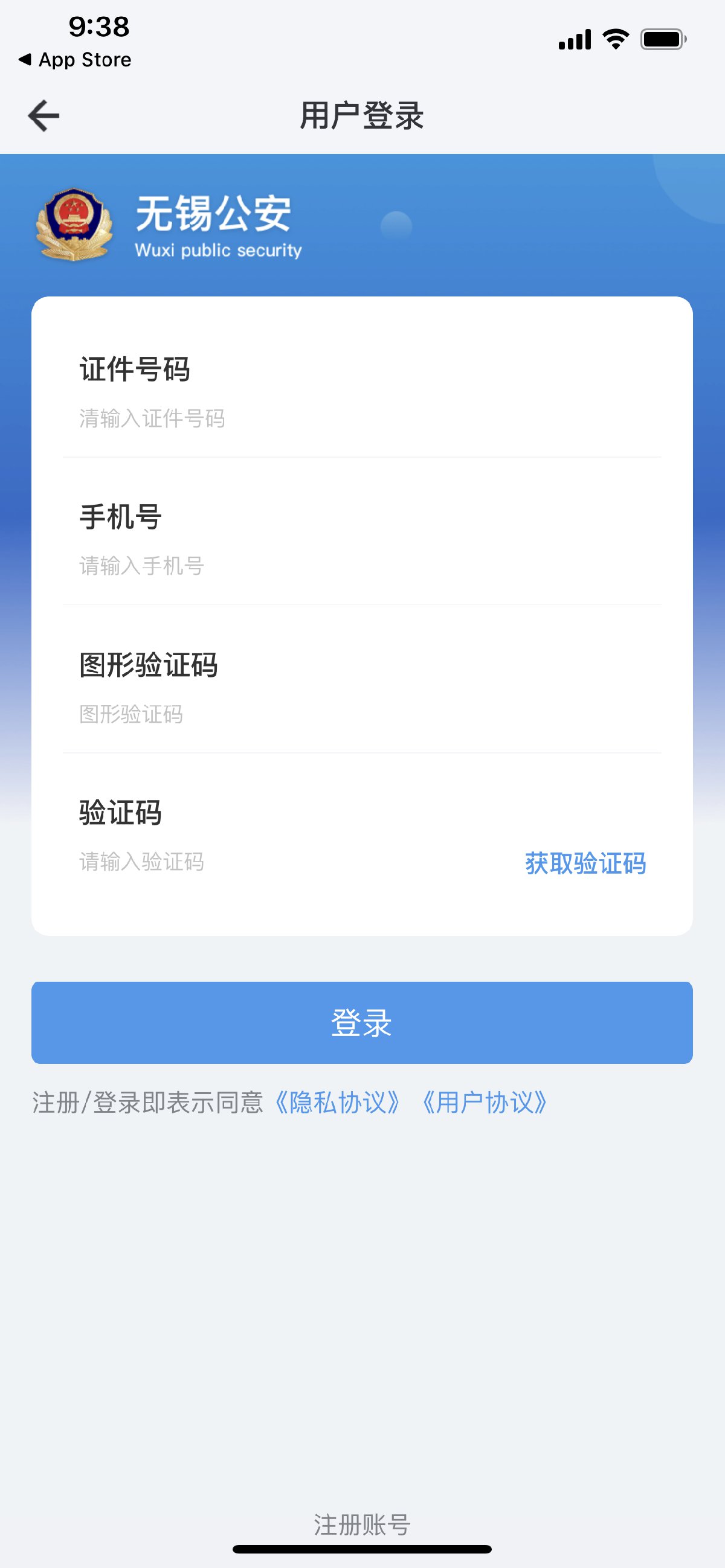Return to App Store via status bar
Screen dimensions: 725x1568
[x=76, y=60]
